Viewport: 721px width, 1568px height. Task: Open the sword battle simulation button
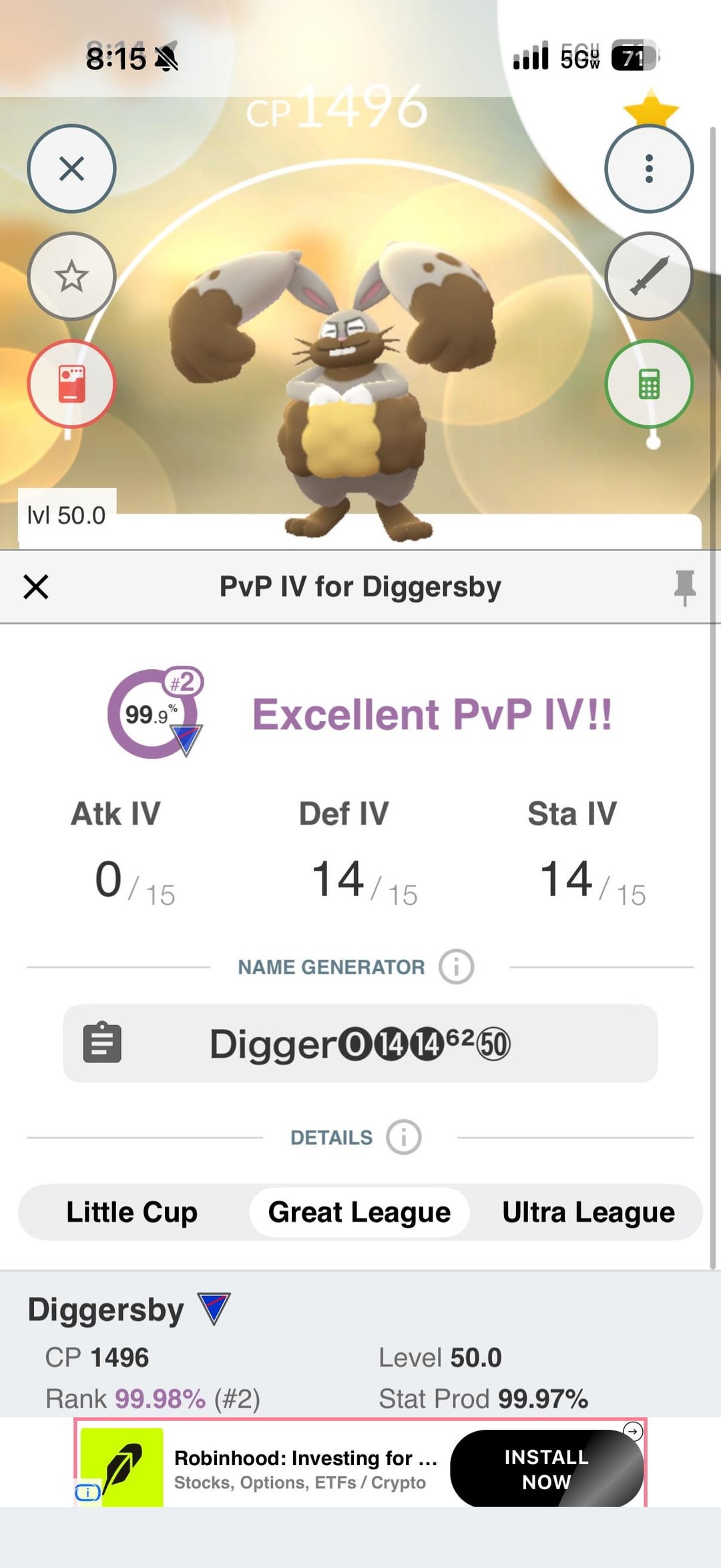[649, 276]
